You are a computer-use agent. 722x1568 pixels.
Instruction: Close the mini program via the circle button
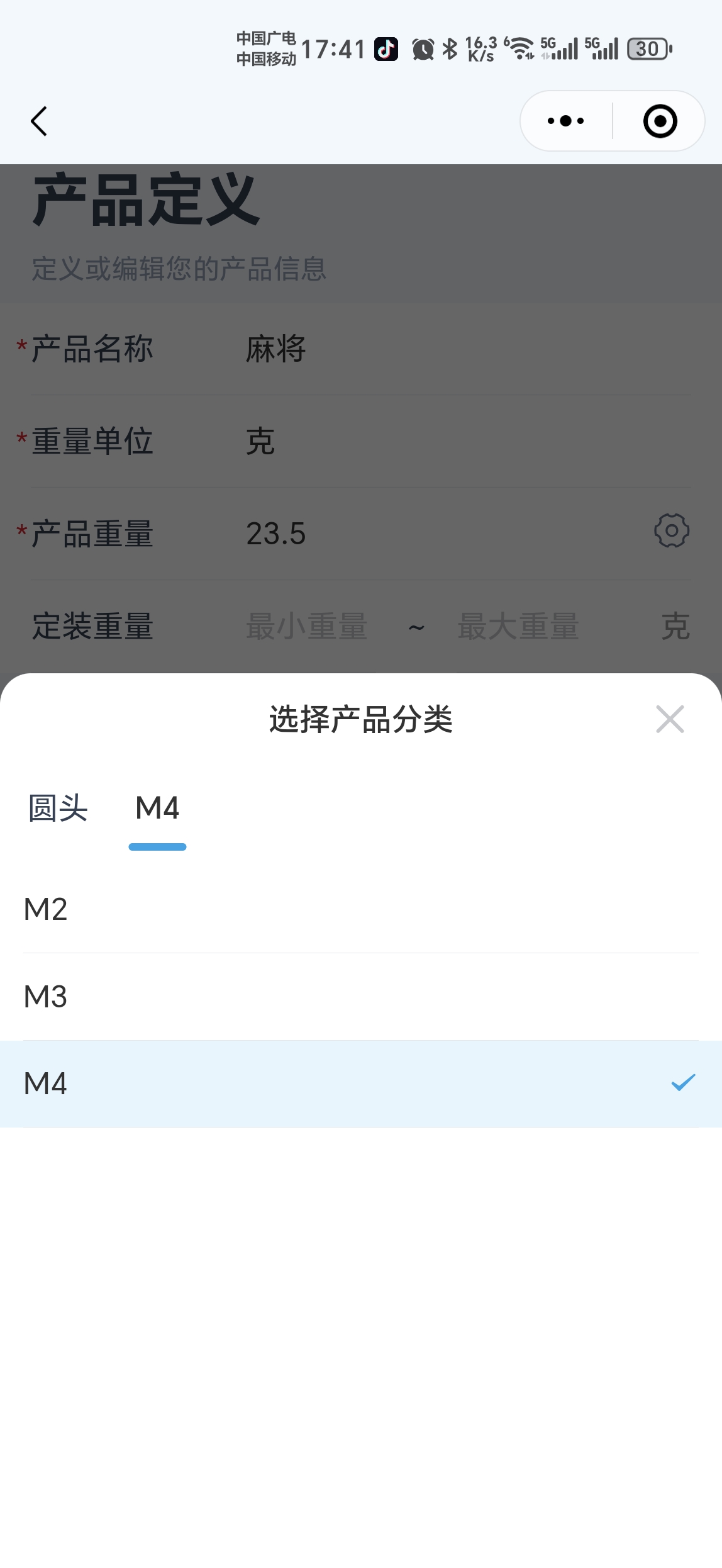point(660,121)
